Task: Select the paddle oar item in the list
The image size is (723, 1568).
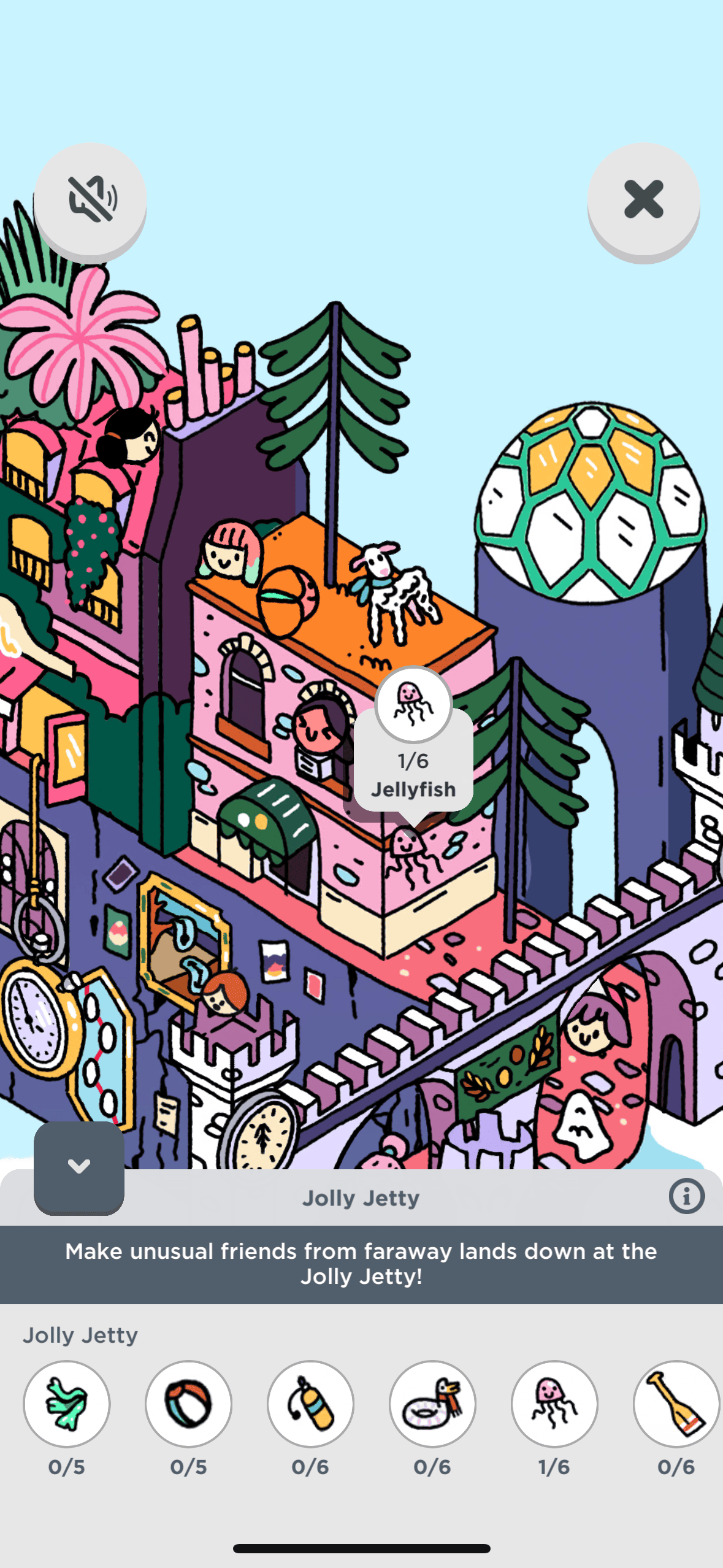Action: pos(676,1404)
